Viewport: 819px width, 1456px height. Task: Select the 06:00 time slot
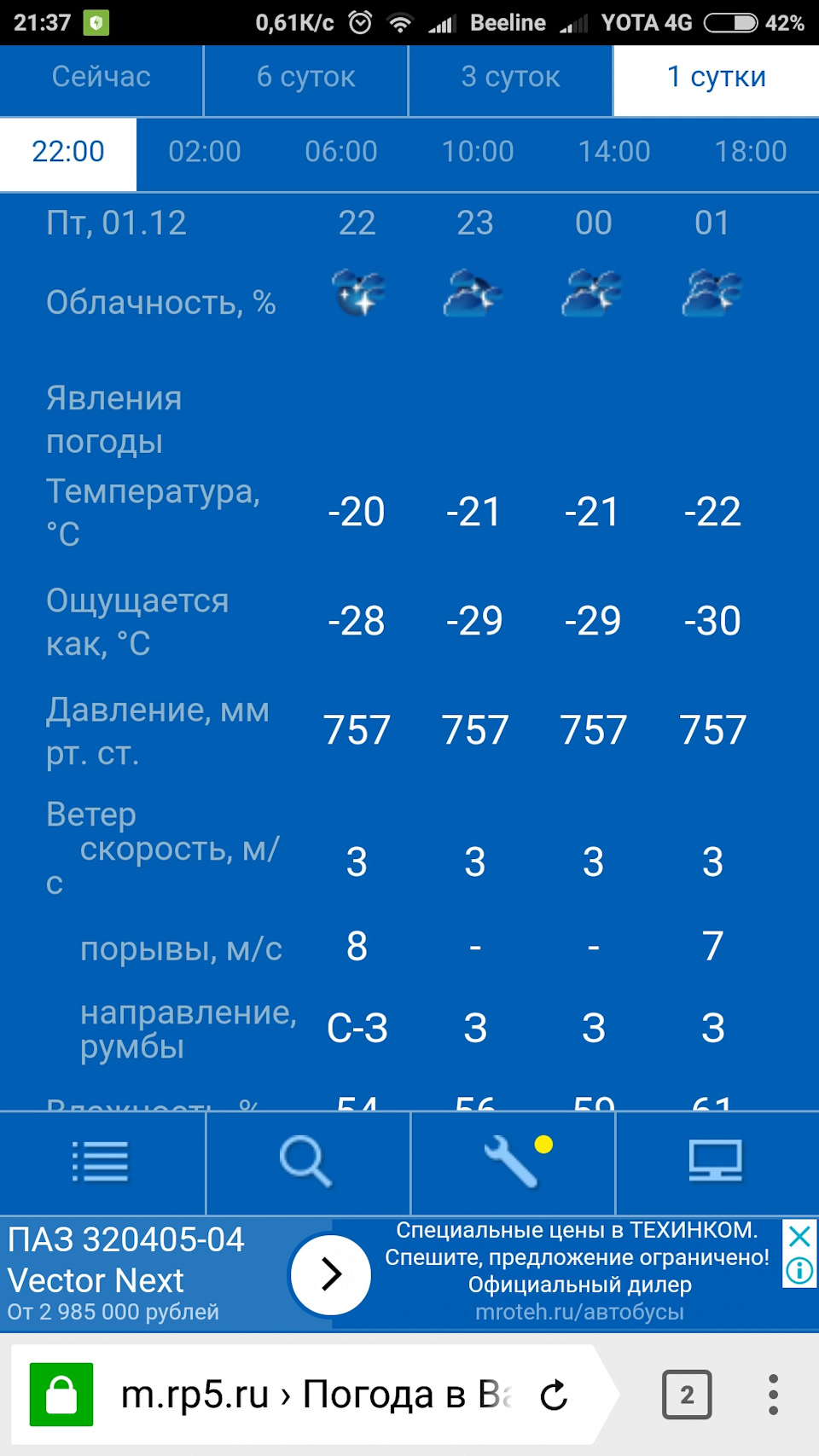(x=341, y=152)
